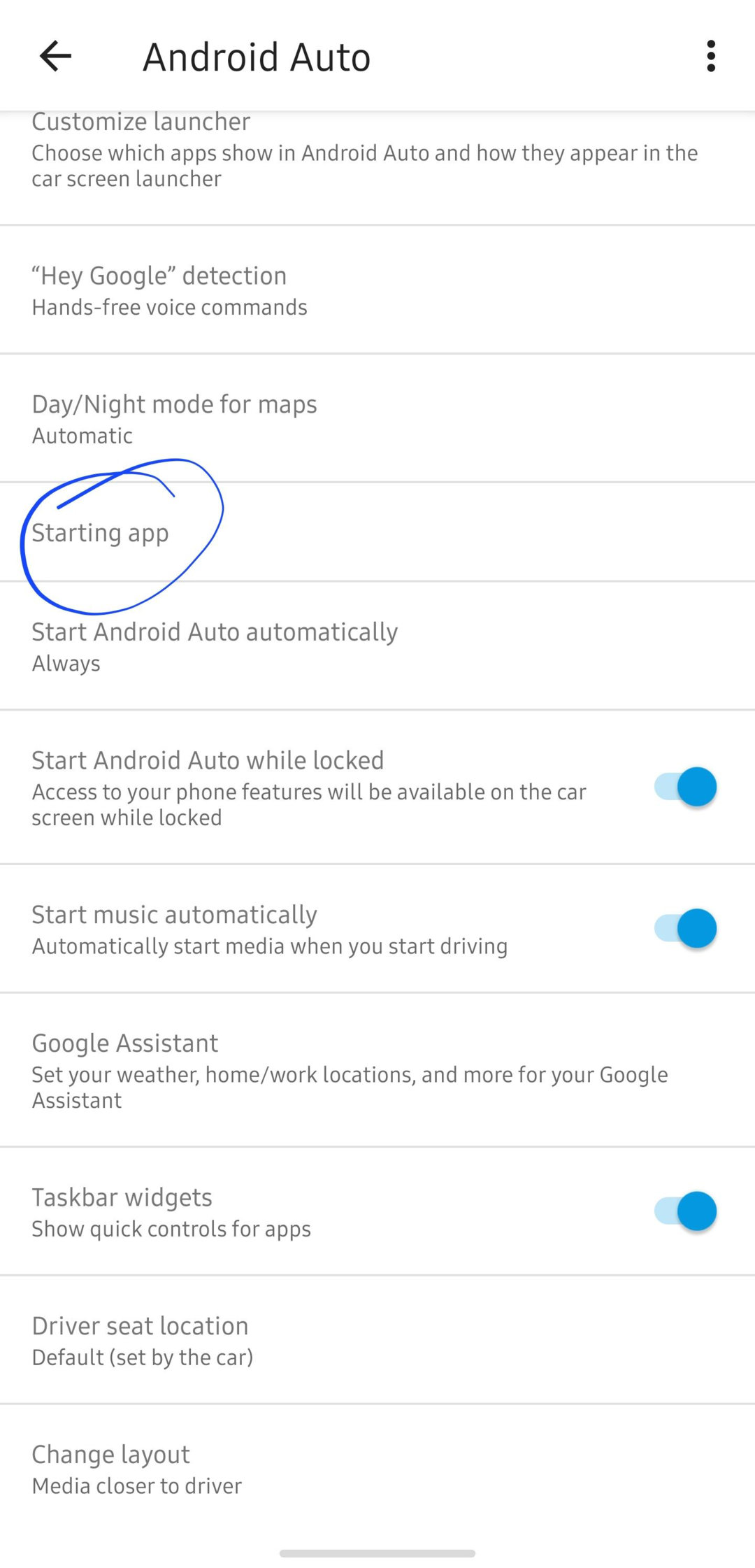Open the three-dot overflow menu
This screenshot has width=755, height=1568.
pyautogui.click(x=711, y=56)
